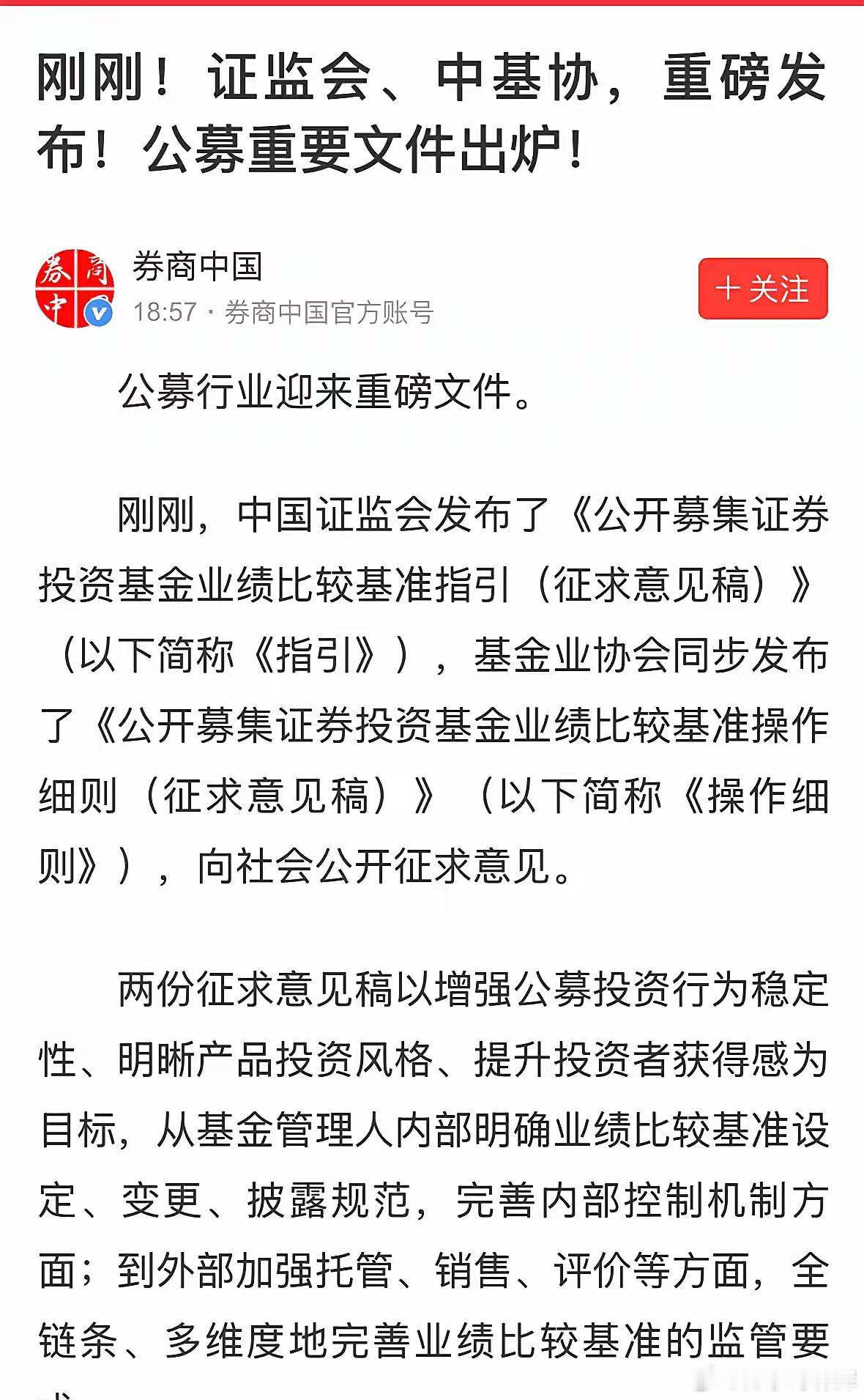Open the 券商中国 author name link
Viewport: 864px width, 1400px height.
(x=199, y=269)
